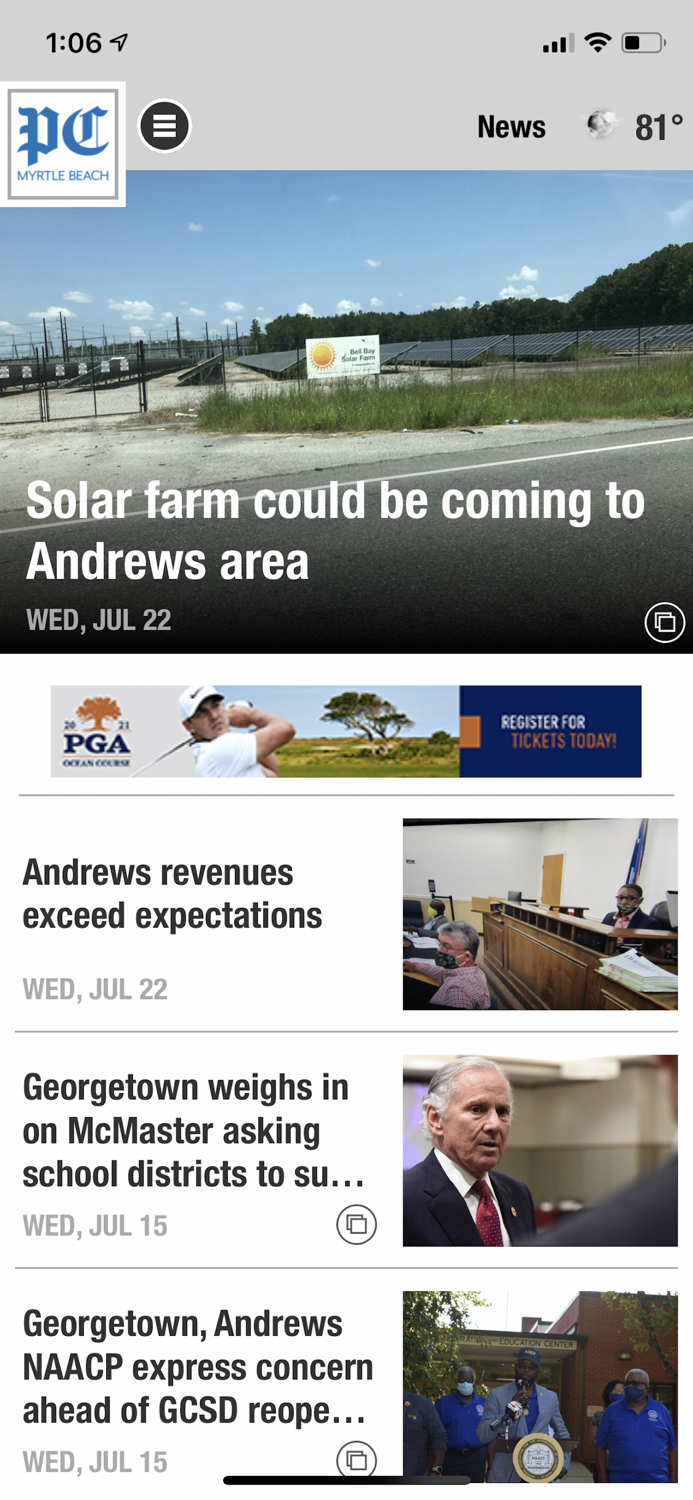693x1500 pixels.
Task: Read Andrews revenues exceed expectations article
Action: tap(172, 894)
